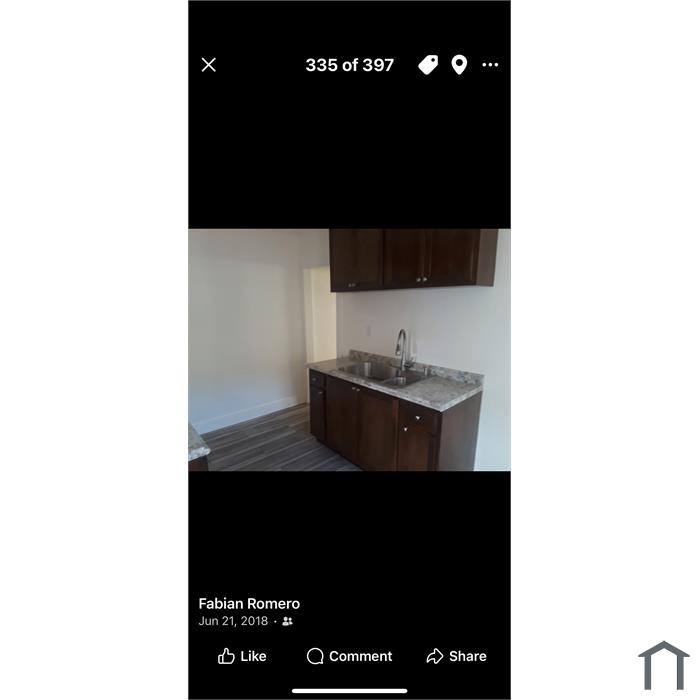The image size is (700, 700).
Task: Comment on this photo
Action: coord(349,656)
